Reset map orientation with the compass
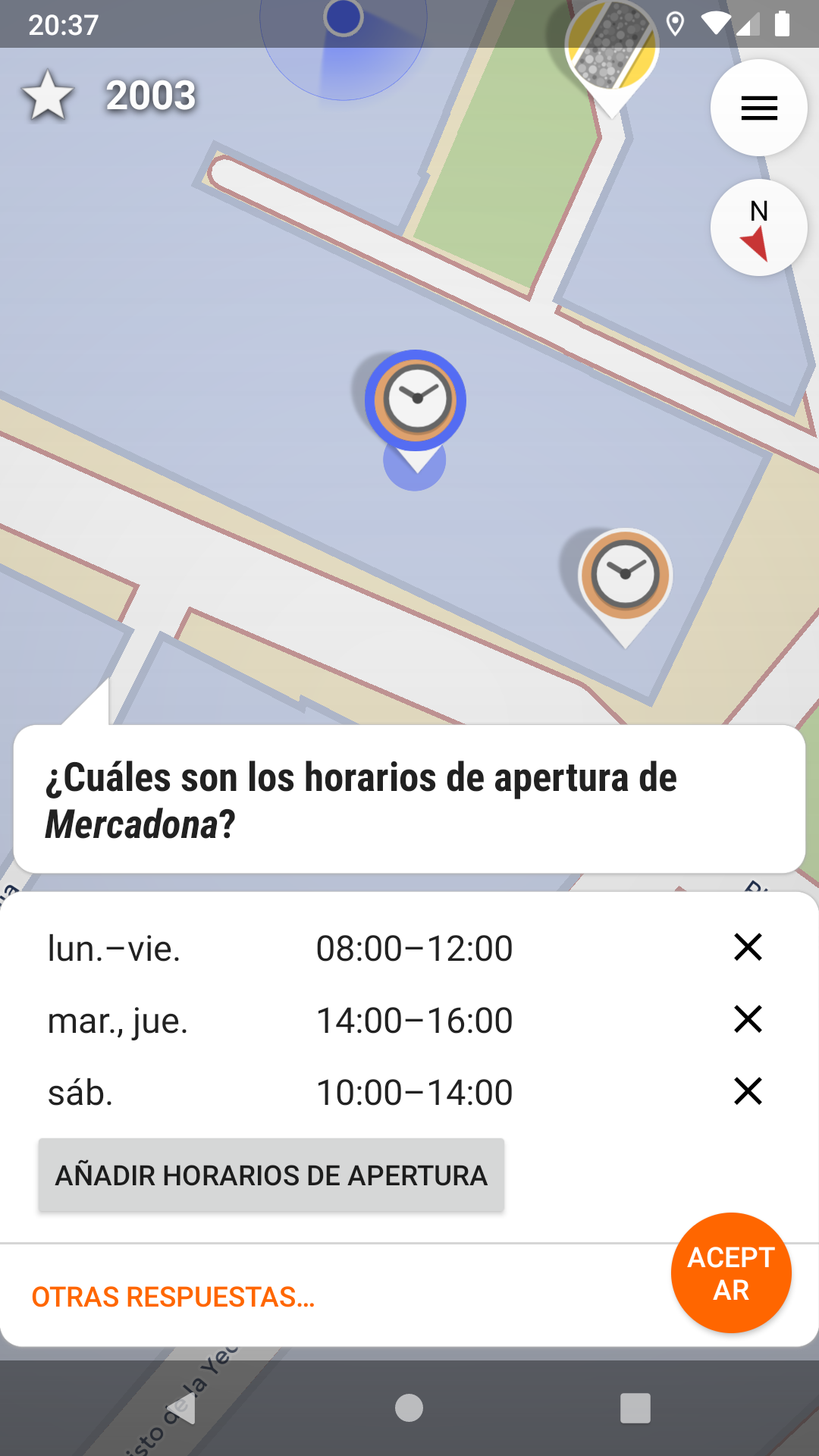This screenshot has height=1456, width=819. [x=758, y=227]
